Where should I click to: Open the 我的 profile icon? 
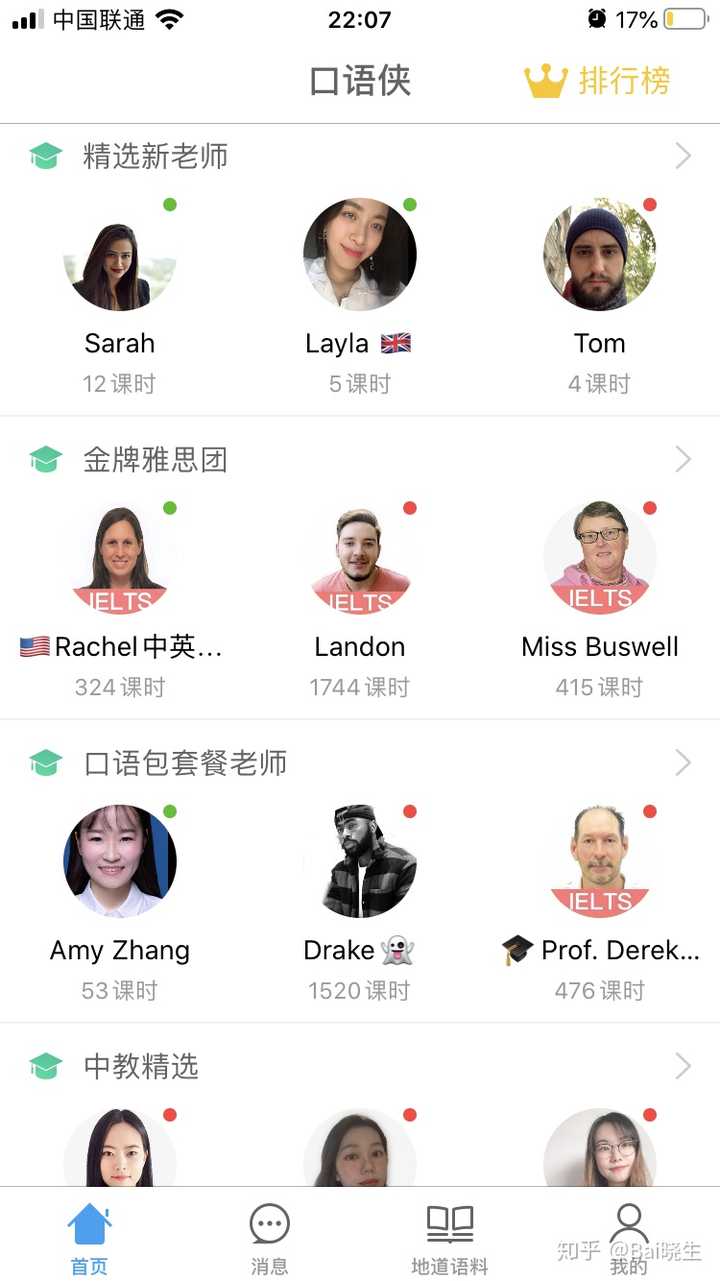(x=628, y=1220)
